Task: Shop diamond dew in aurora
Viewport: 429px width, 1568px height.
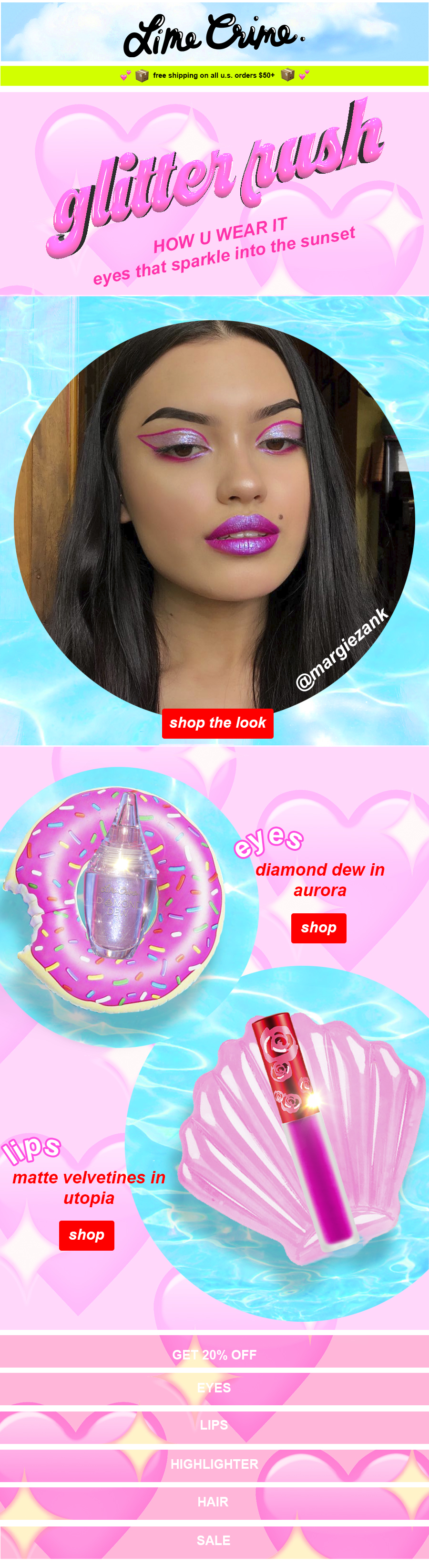Action: (x=318, y=927)
